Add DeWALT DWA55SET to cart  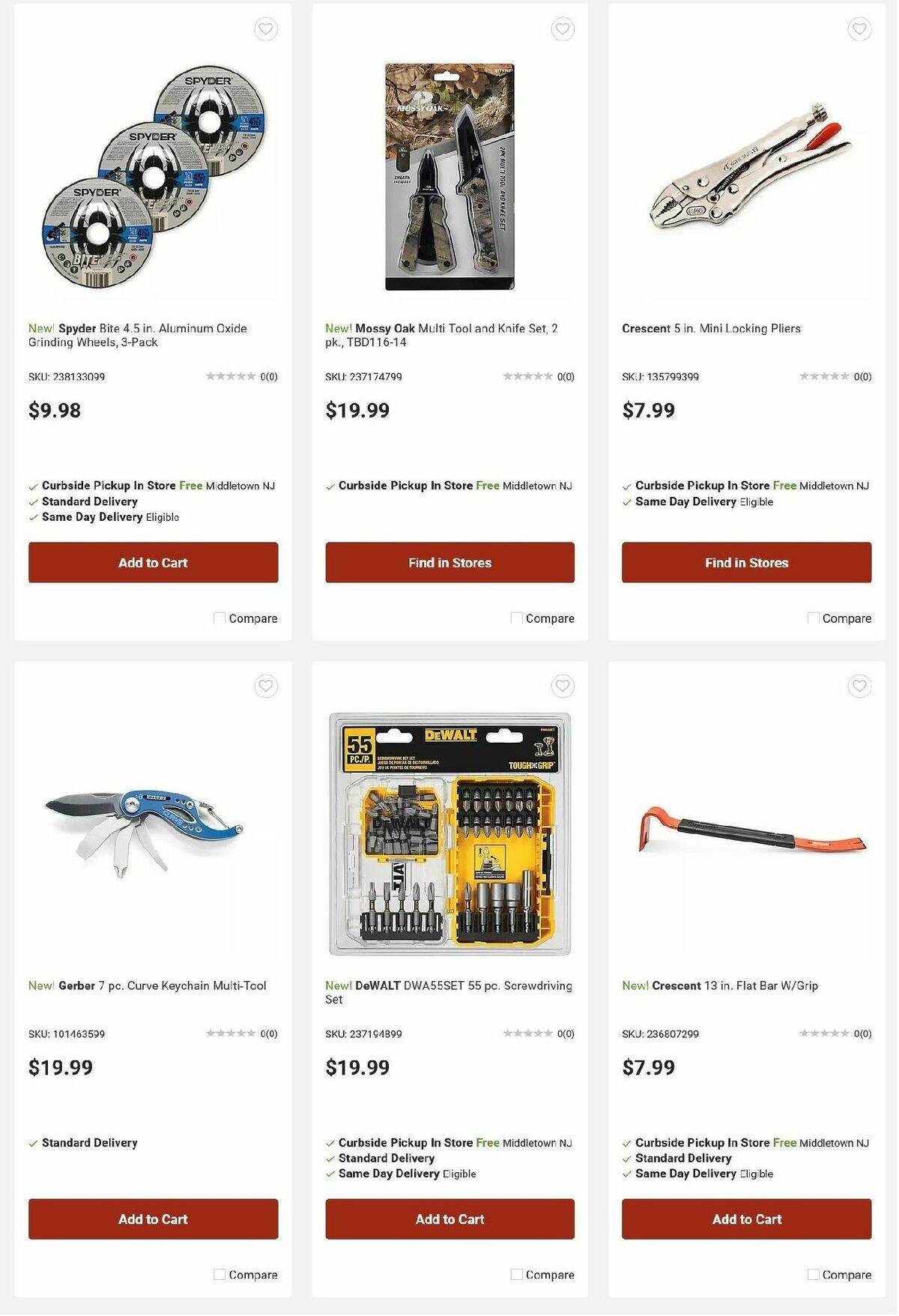[x=449, y=1219]
